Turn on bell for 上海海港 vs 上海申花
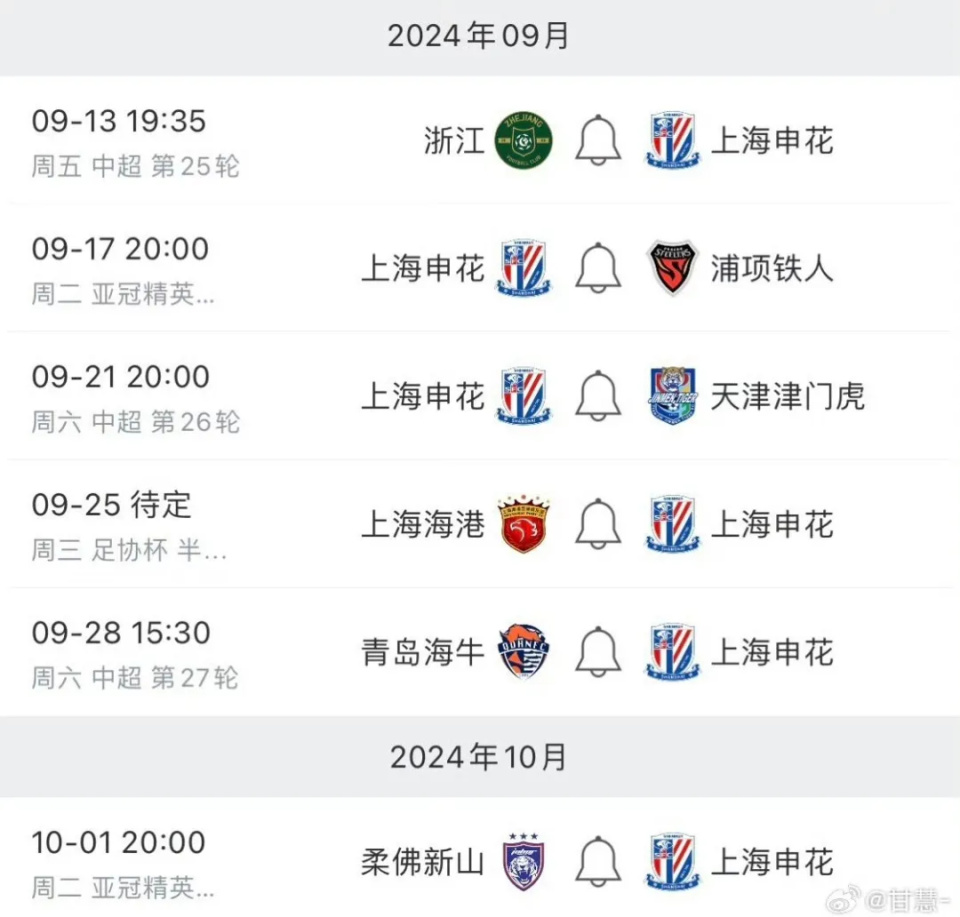 (598, 524)
